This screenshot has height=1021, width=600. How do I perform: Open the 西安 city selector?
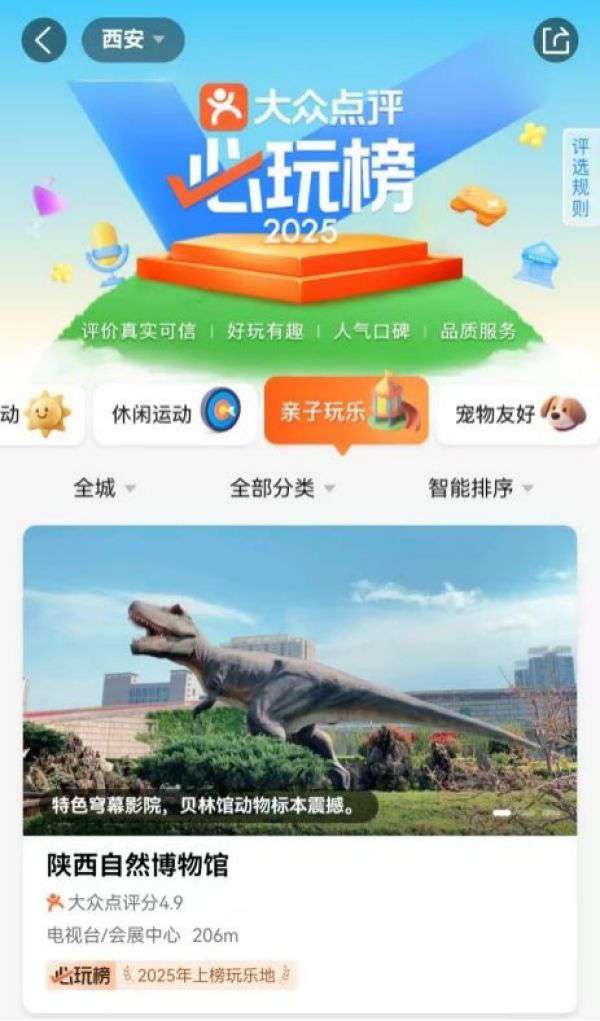point(132,40)
